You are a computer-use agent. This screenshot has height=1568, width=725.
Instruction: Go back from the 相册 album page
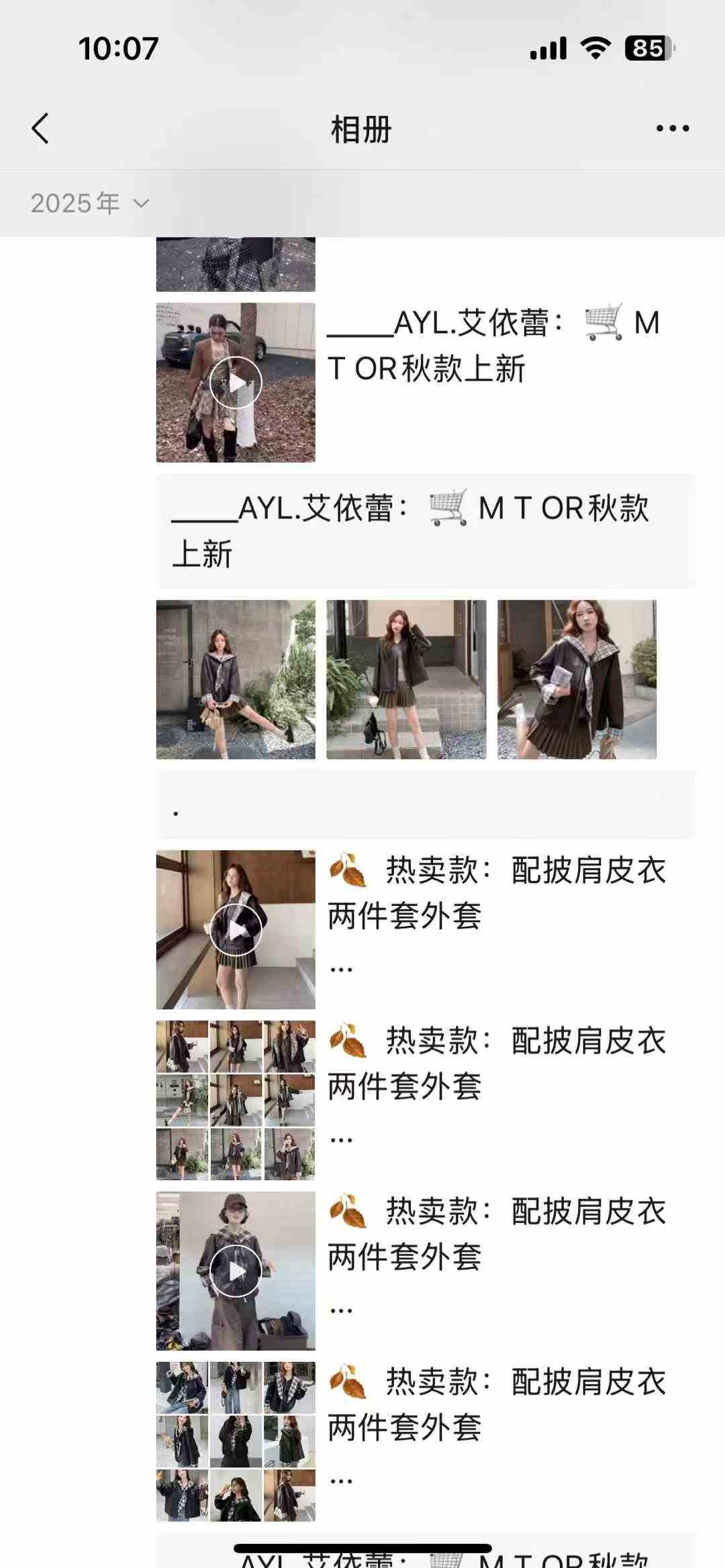40,128
